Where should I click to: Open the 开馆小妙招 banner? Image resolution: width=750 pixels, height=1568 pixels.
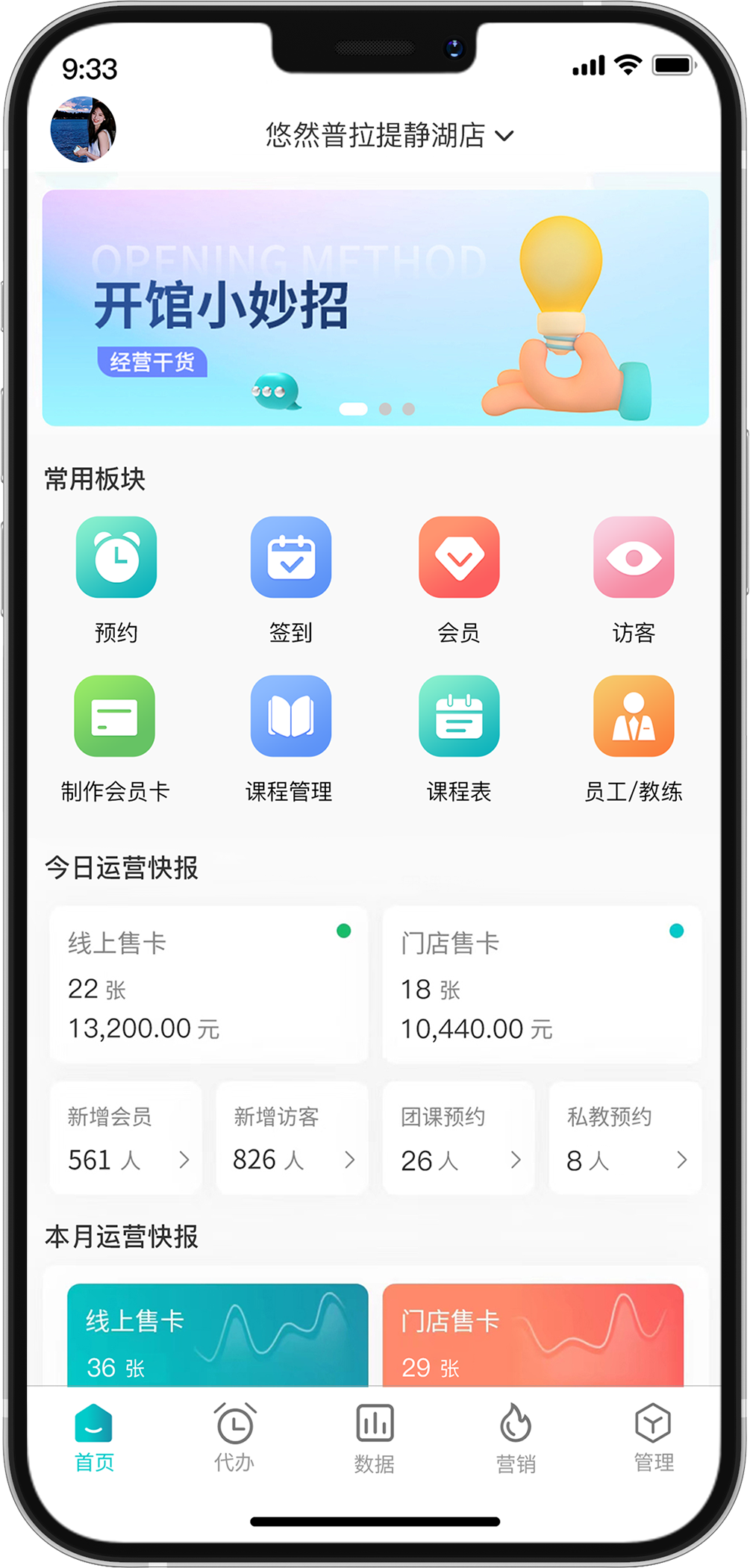375,307
